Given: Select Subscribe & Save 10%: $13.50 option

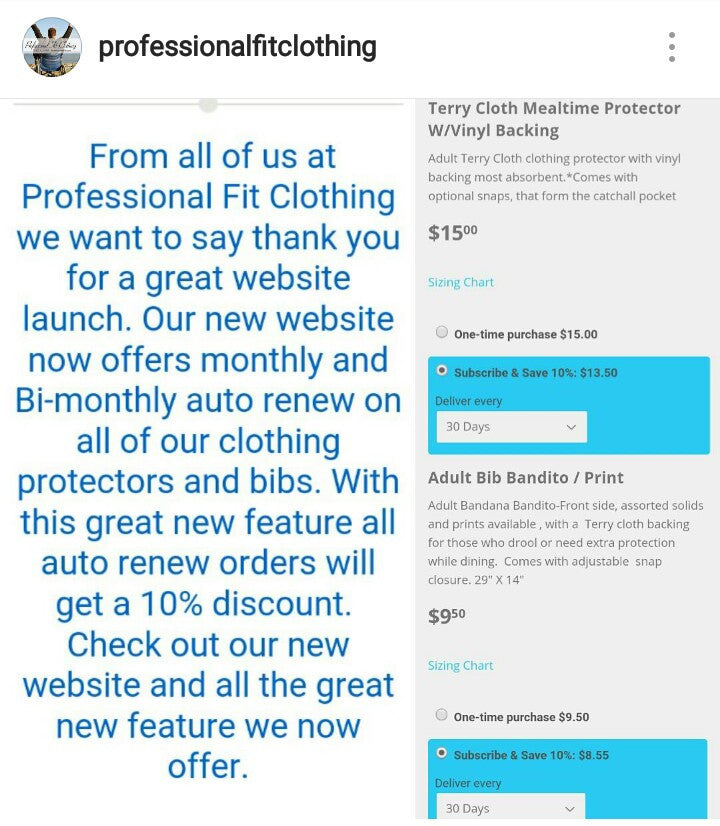Looking at the screenshot, I should [440, 372].
